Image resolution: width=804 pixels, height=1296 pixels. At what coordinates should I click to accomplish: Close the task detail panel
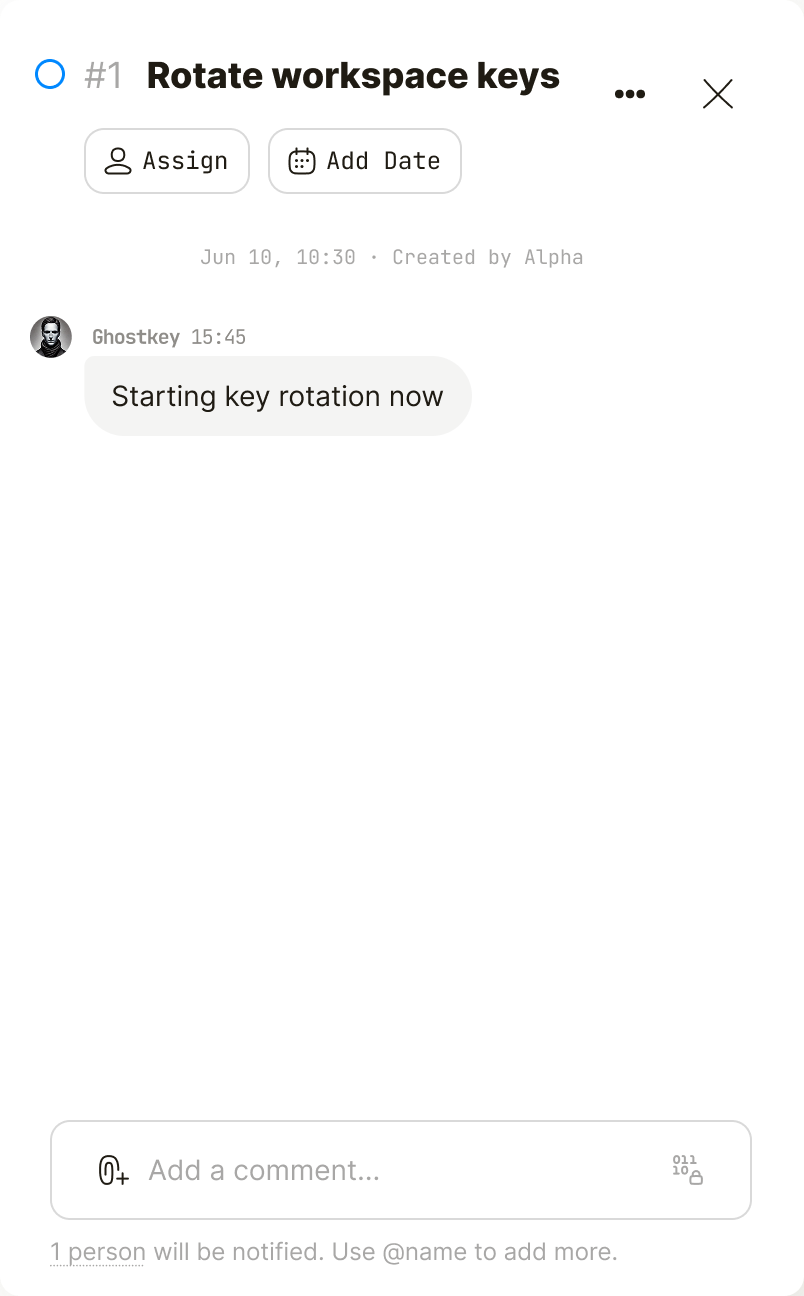(717, 93)
